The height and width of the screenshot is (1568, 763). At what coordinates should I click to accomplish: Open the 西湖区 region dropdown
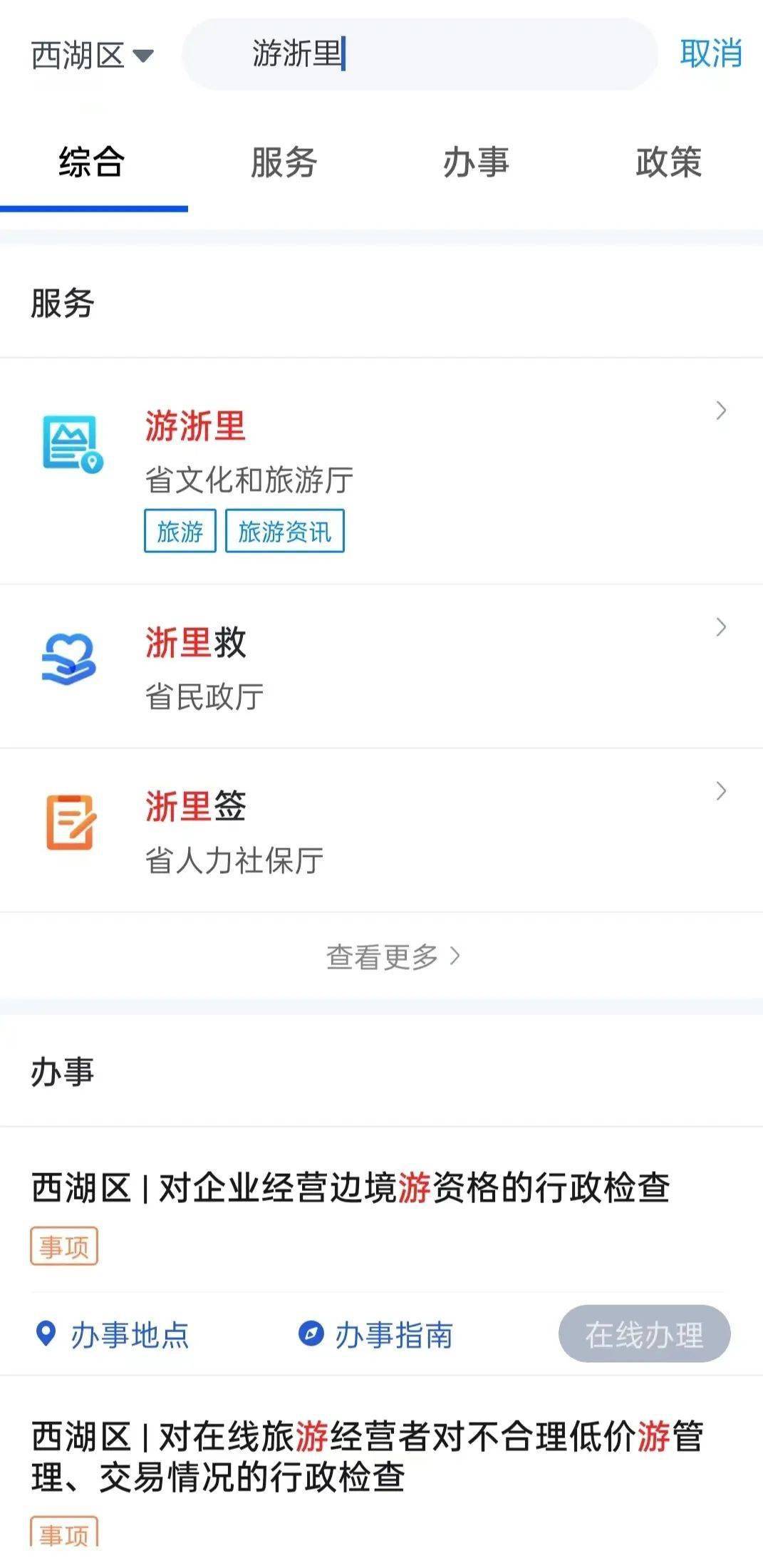tap(93, 56)
